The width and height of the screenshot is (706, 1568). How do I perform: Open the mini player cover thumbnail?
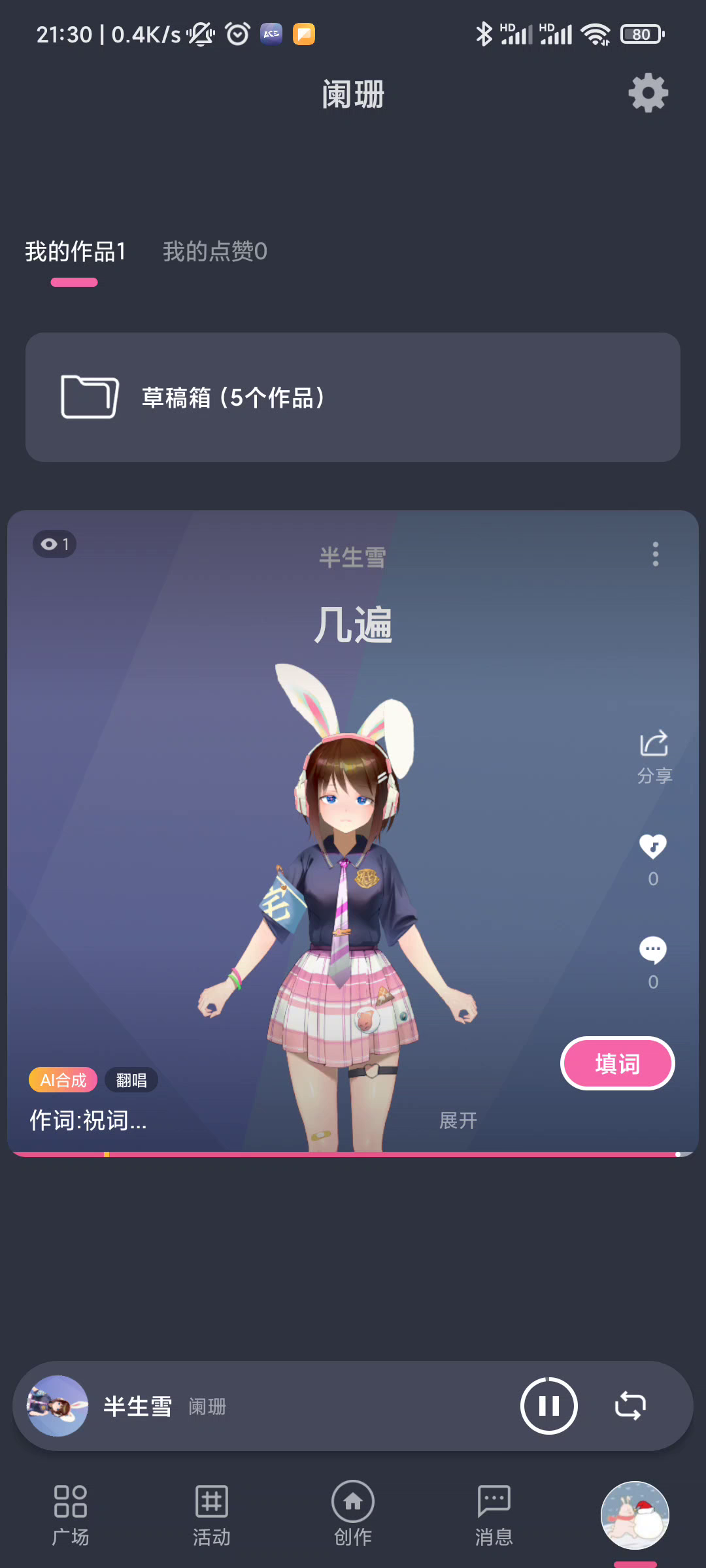pyautogui.click(x=58, y=1406)
